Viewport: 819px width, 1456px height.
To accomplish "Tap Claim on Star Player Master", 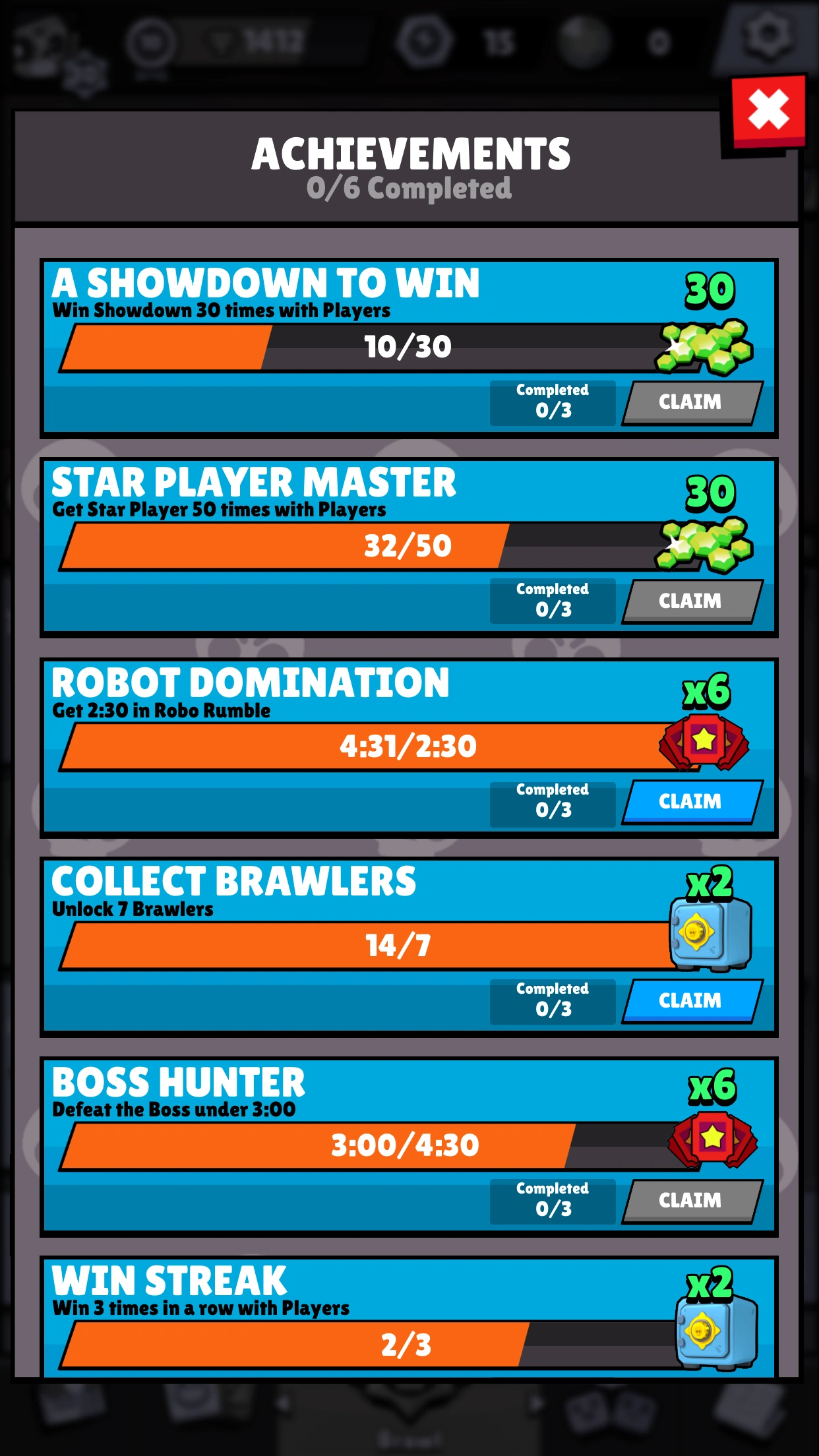I will pos(692,601).
